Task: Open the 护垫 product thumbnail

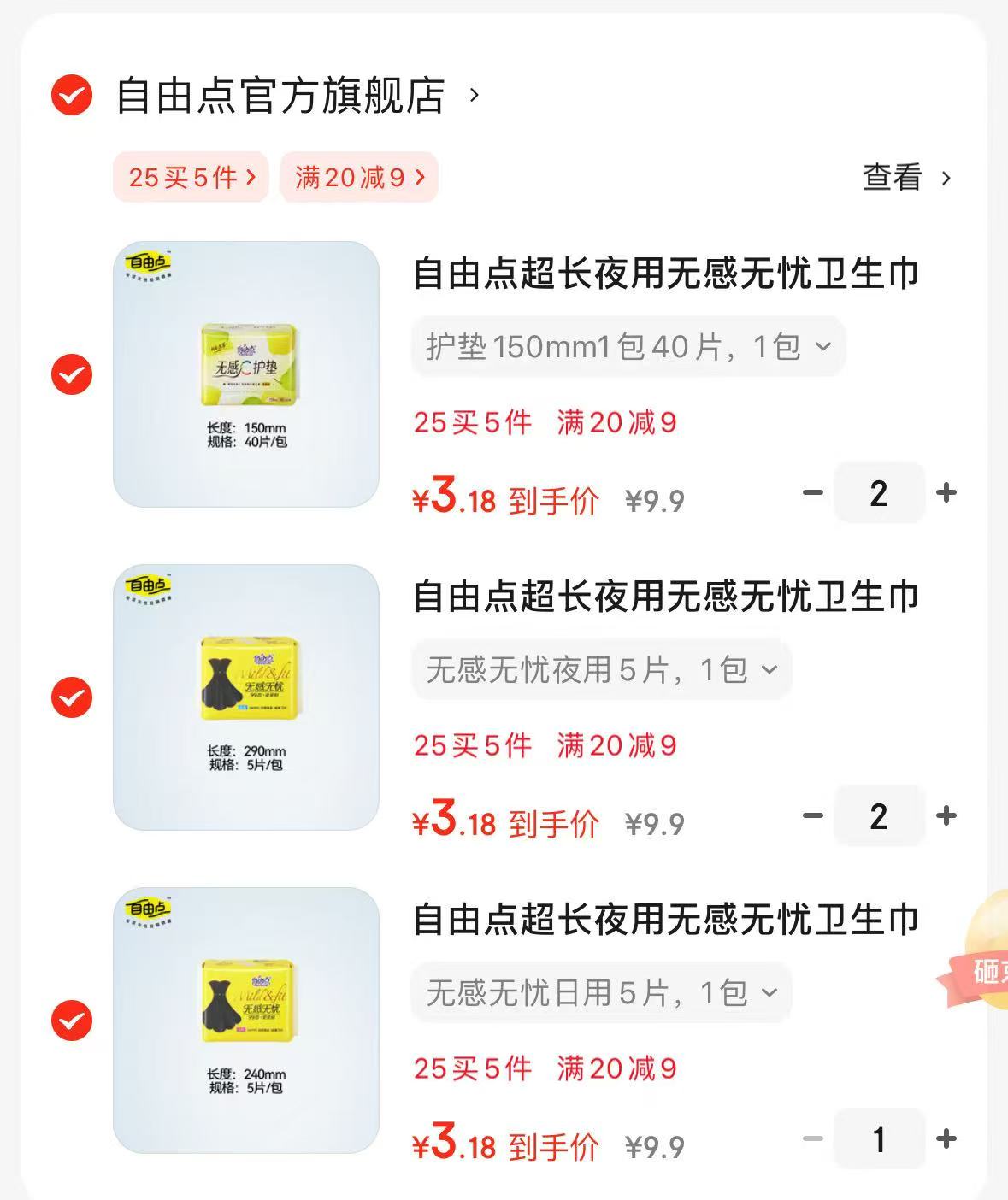Action: click(247, 374)
